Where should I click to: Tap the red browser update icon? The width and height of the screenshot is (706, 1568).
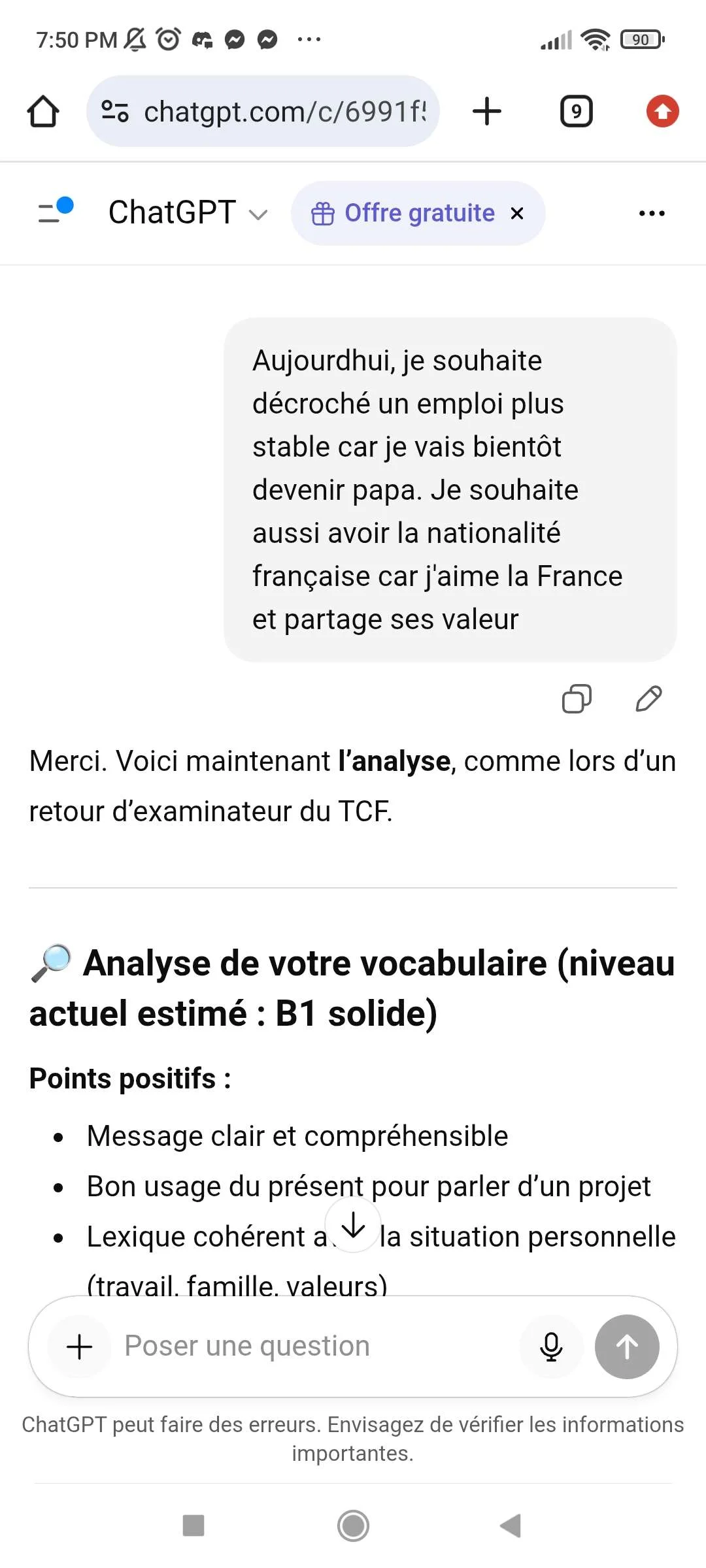(x=662, y=112)
